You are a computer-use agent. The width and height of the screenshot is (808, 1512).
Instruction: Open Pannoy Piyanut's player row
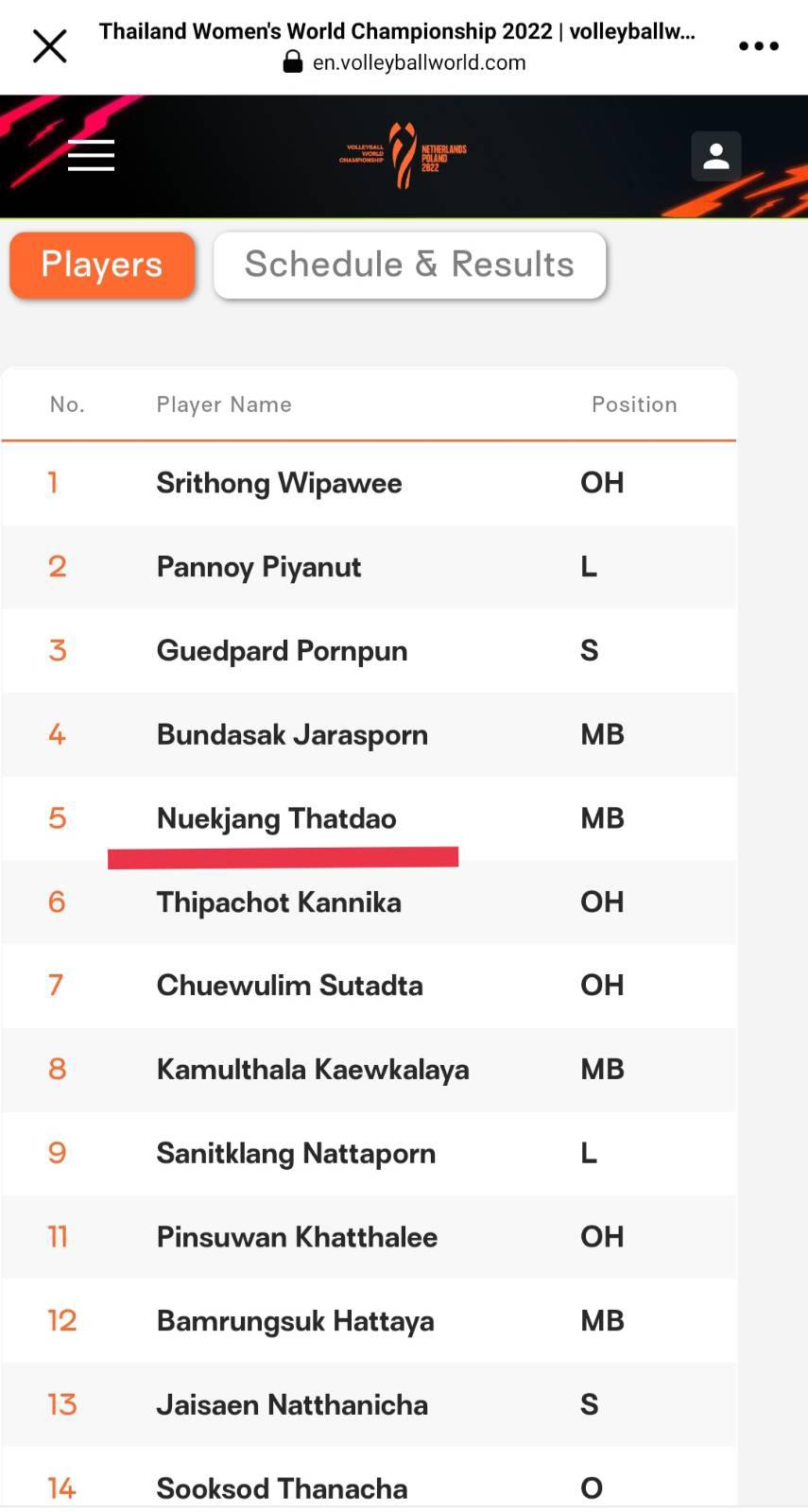coord(369,567)
